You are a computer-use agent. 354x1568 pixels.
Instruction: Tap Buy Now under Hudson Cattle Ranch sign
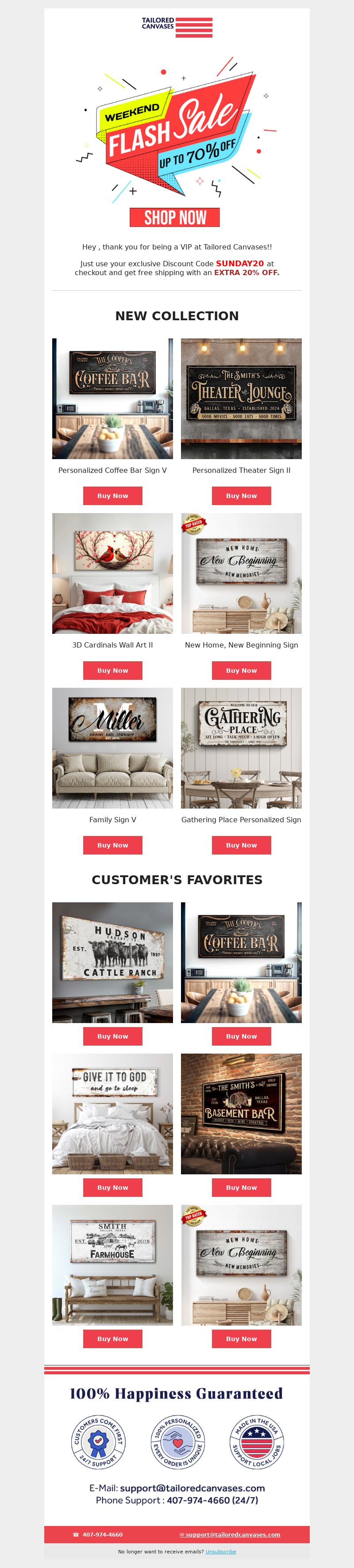(x=113, y=1036)
